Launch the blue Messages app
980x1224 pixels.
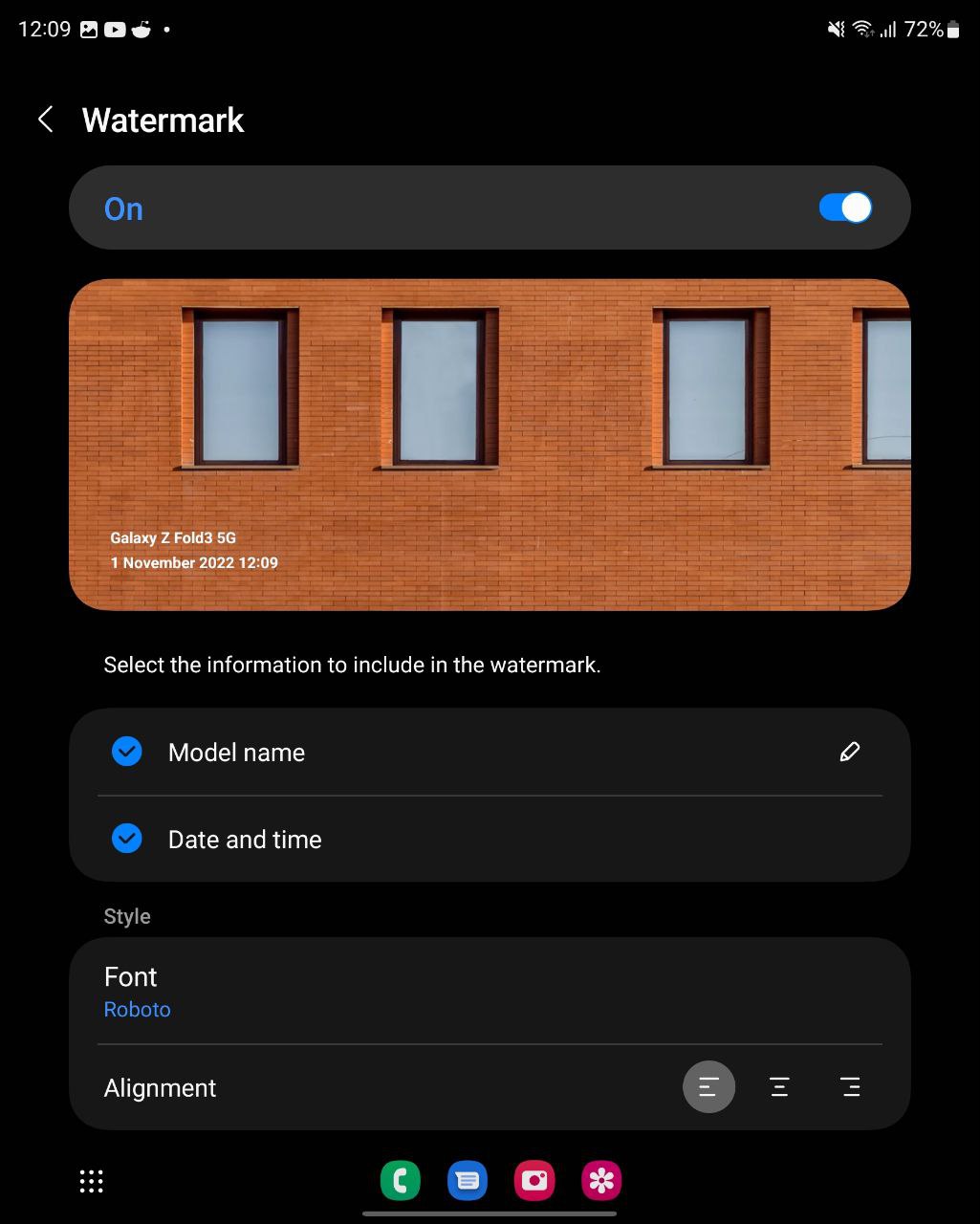pos(468,1181)
